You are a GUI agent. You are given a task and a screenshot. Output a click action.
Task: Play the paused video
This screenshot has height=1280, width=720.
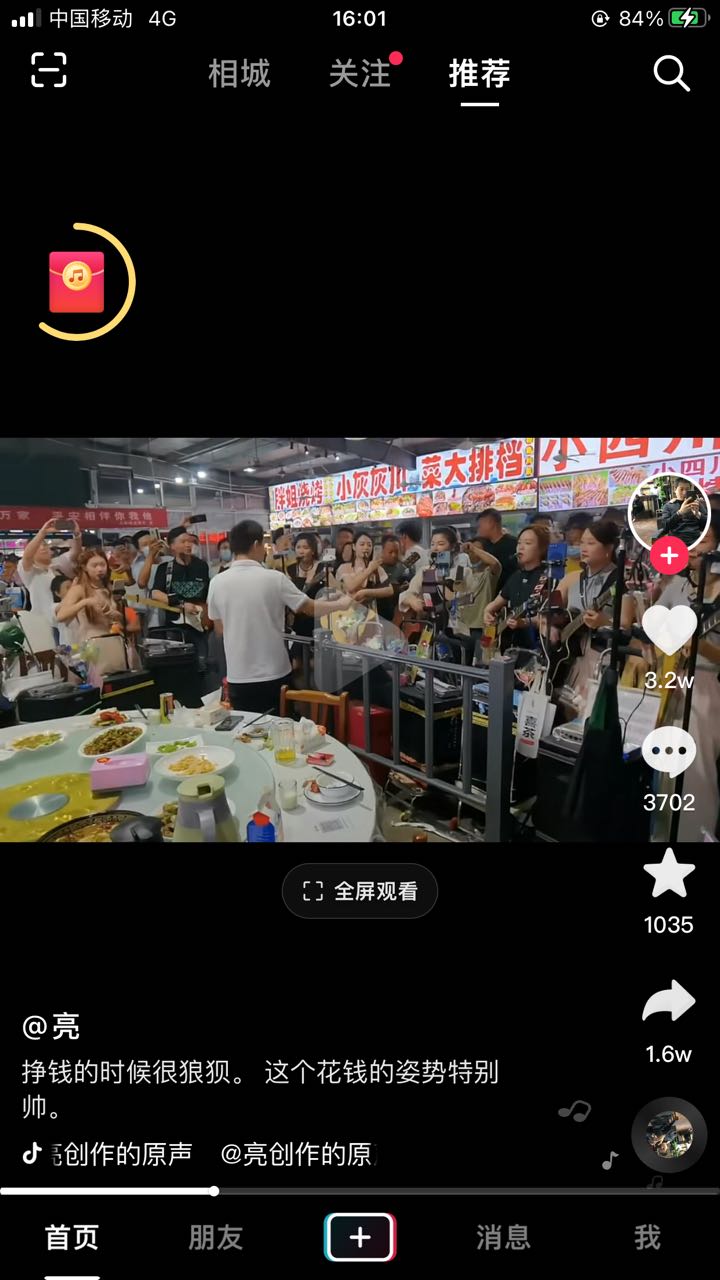click(x=360, y=640)
